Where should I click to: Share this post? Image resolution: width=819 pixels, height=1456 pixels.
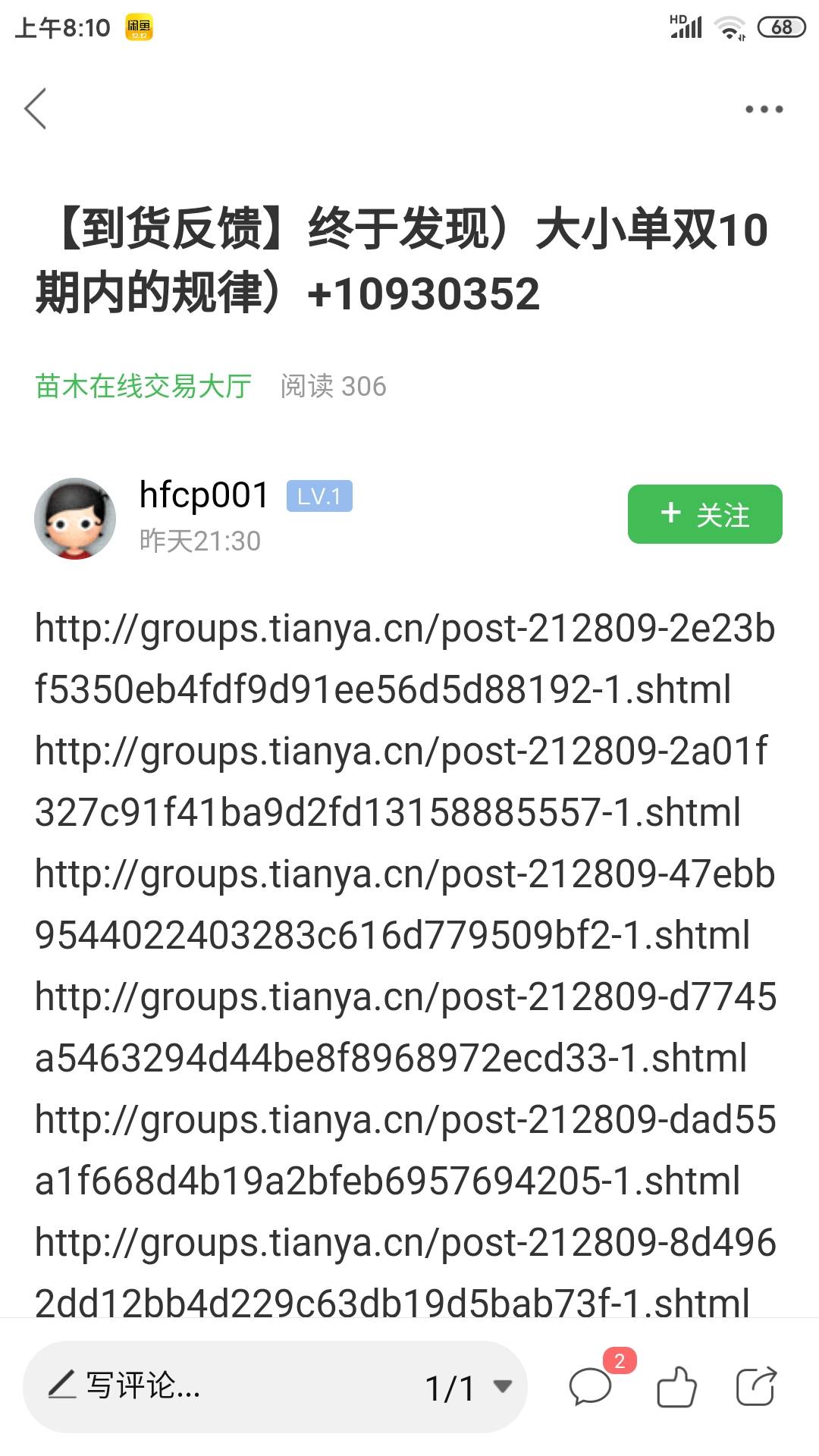(757, 1387)
